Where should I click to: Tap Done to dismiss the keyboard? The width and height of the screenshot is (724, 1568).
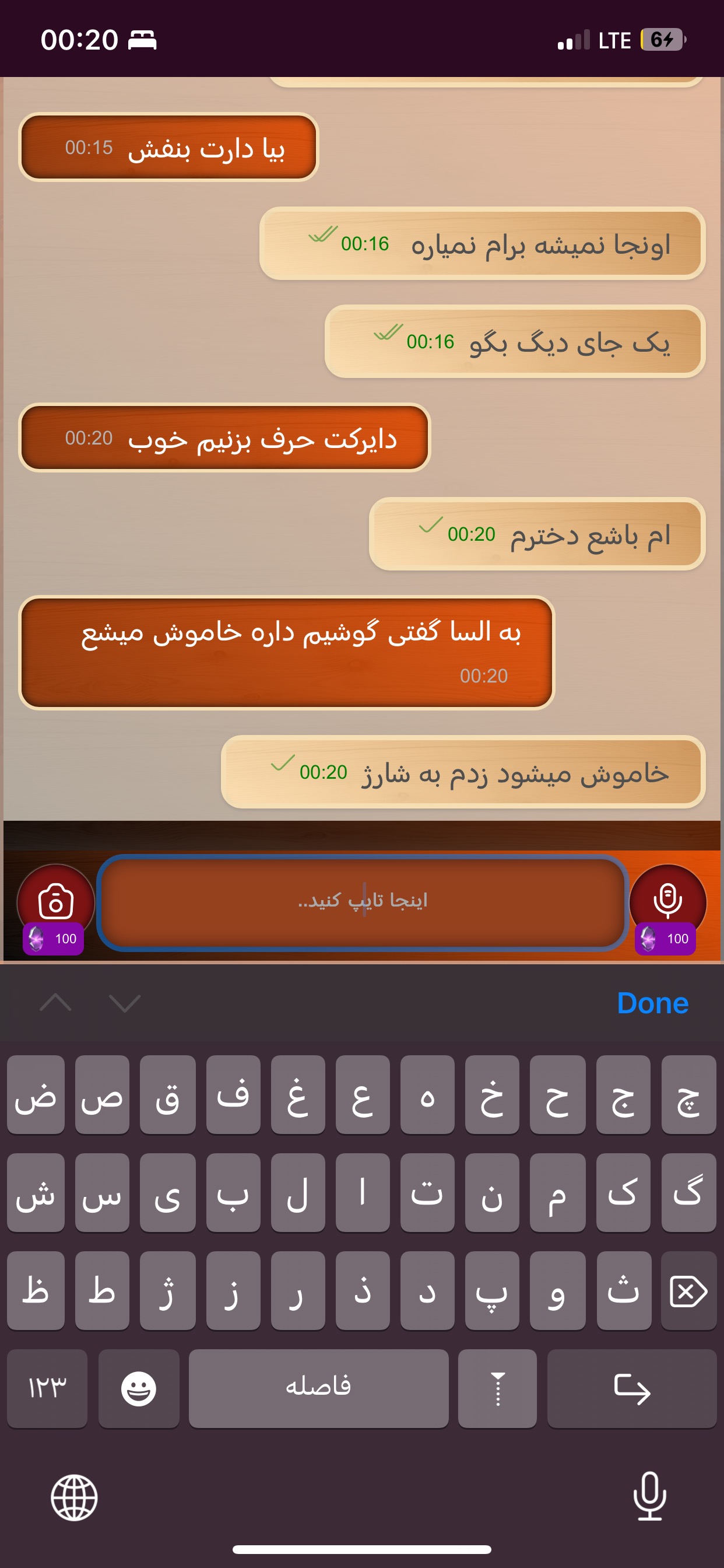pos(652,1003)
